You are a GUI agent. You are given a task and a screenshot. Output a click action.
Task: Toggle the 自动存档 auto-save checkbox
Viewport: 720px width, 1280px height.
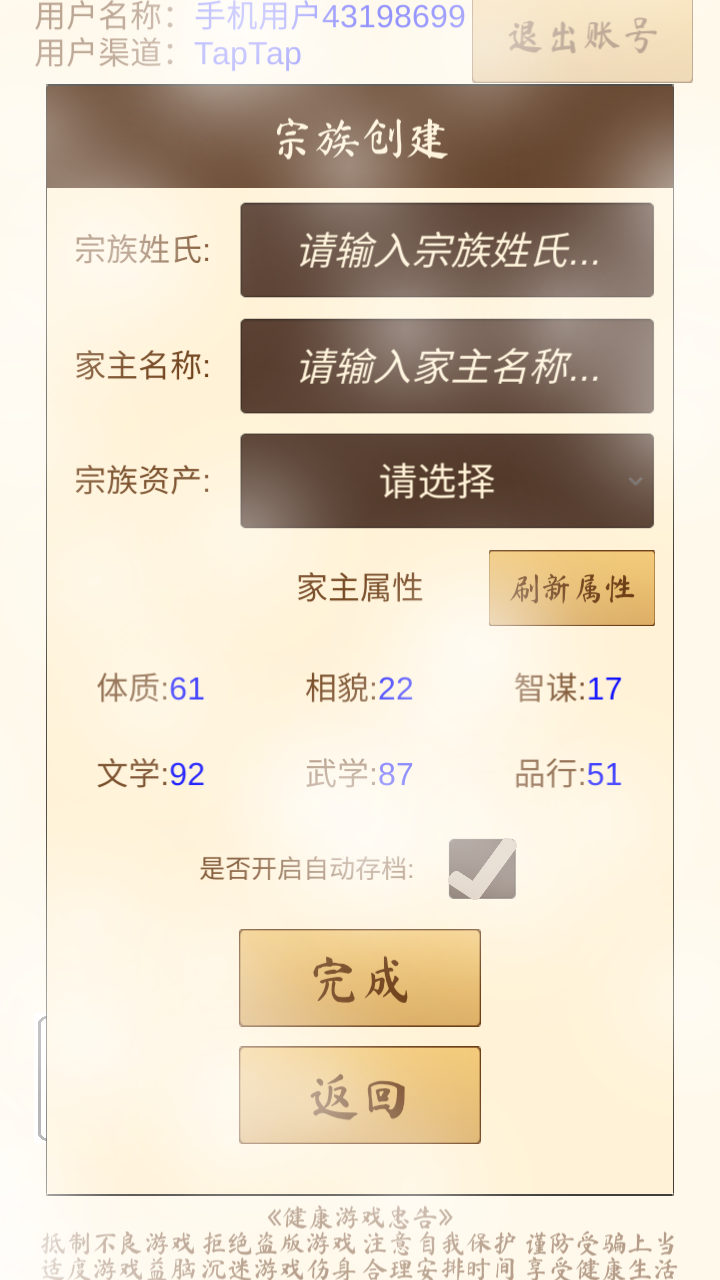pyautogui.click(x=482, y=868)
